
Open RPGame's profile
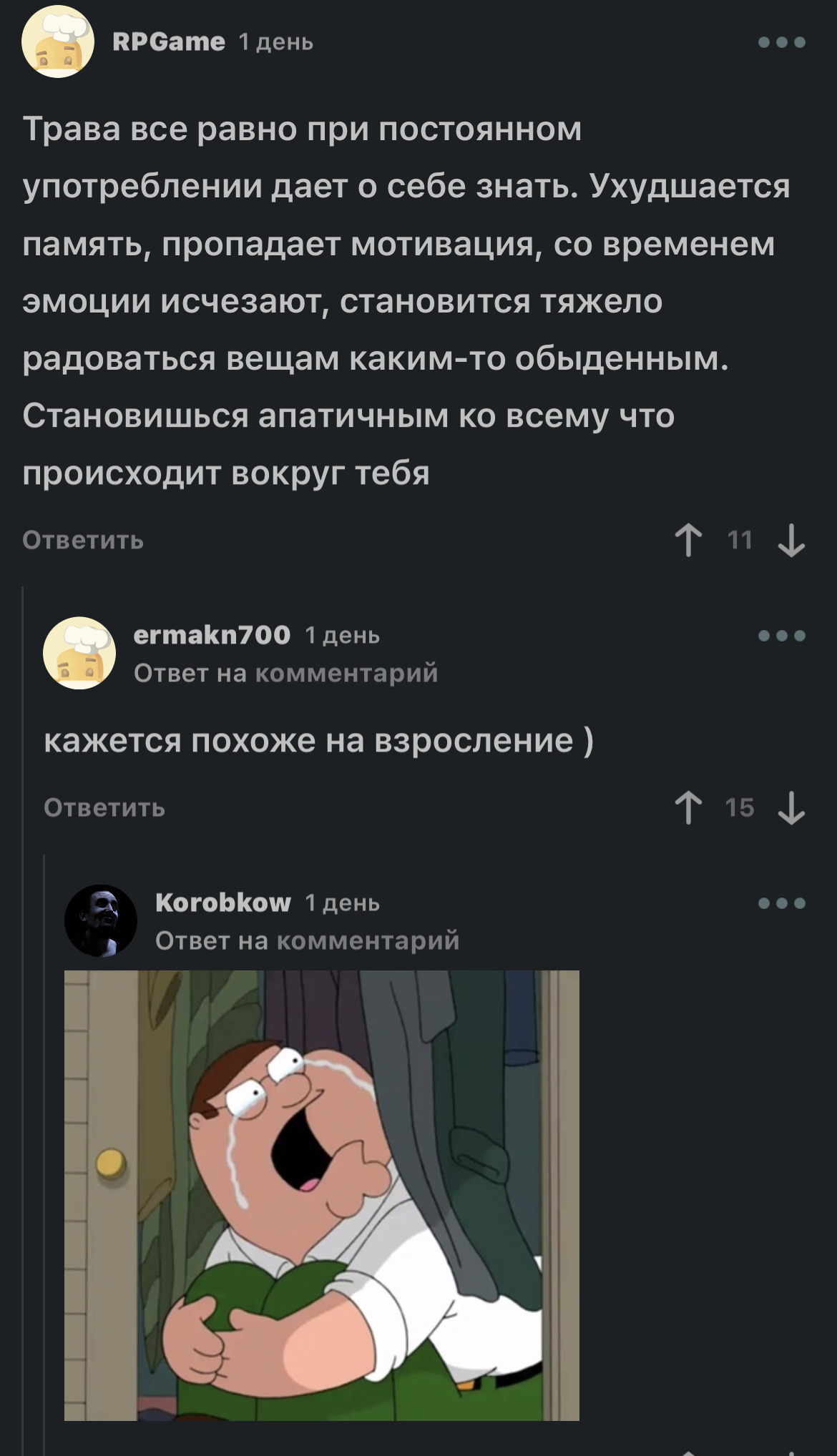[x=168, y=42]
